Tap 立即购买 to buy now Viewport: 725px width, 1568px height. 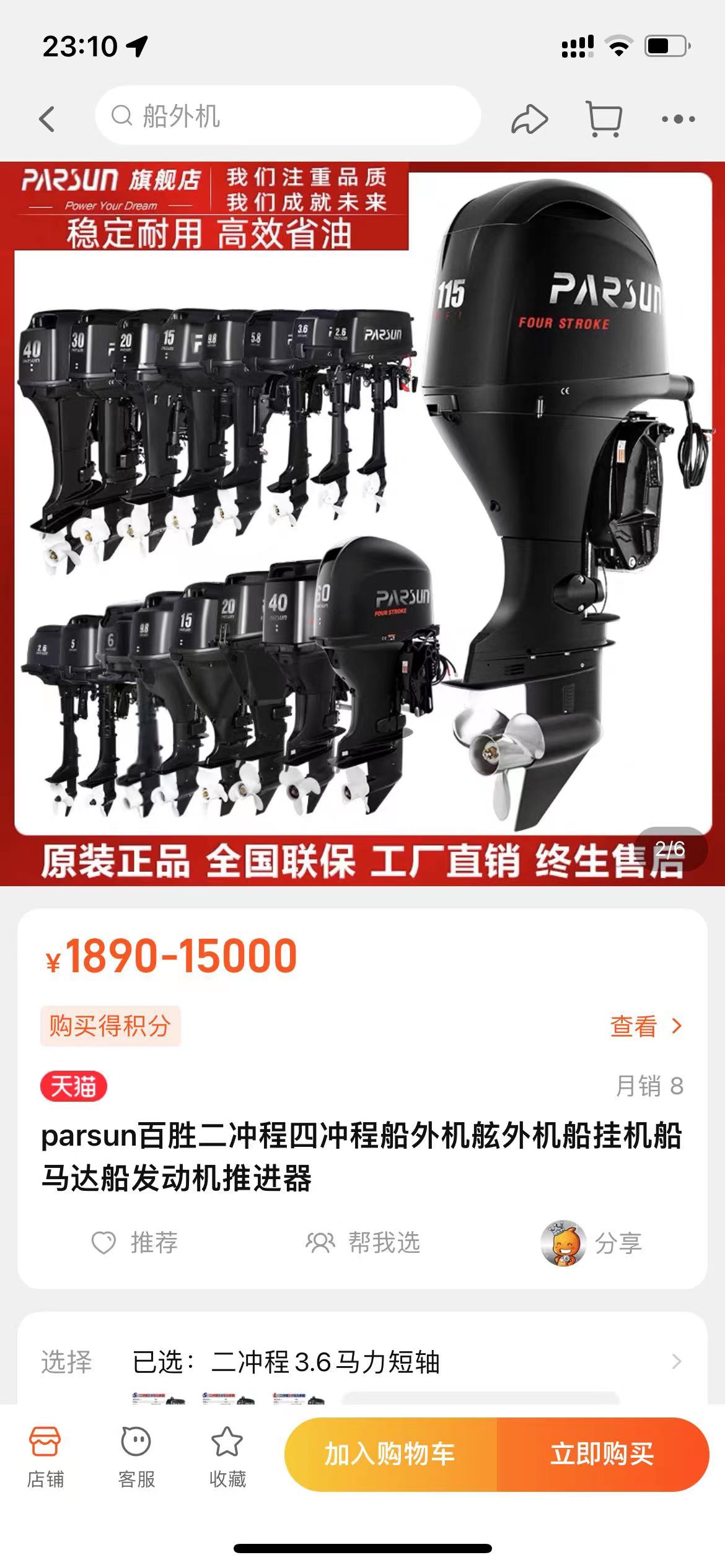coord(602,1453)
